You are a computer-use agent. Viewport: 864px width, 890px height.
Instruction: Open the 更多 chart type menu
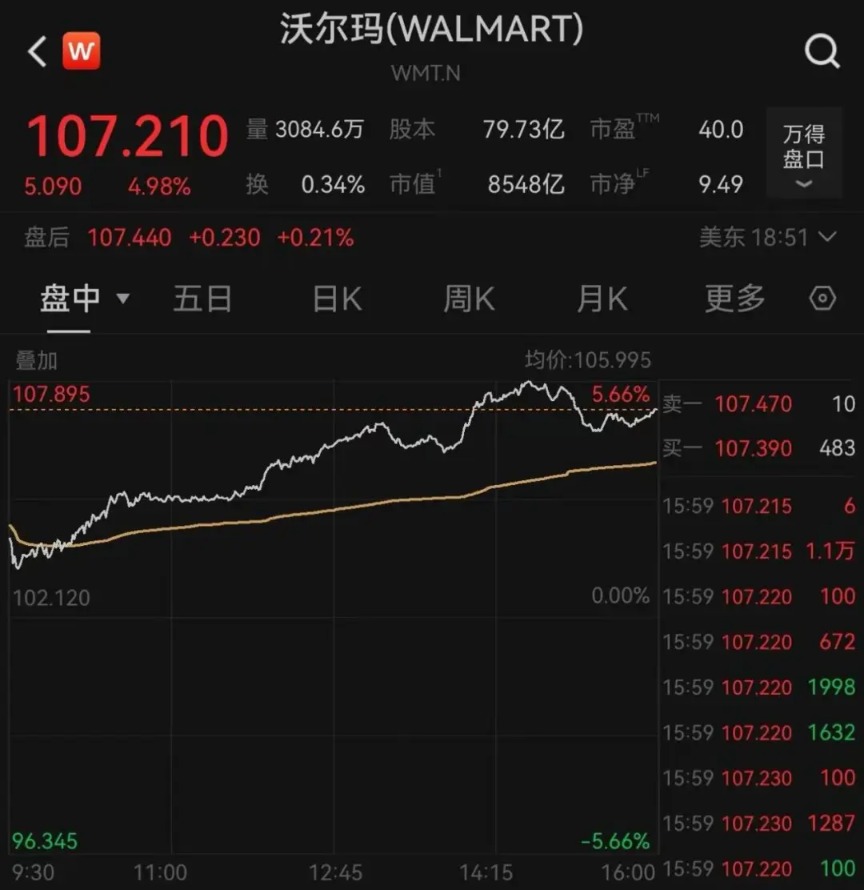pyautogui.click(x=734, y=298)
